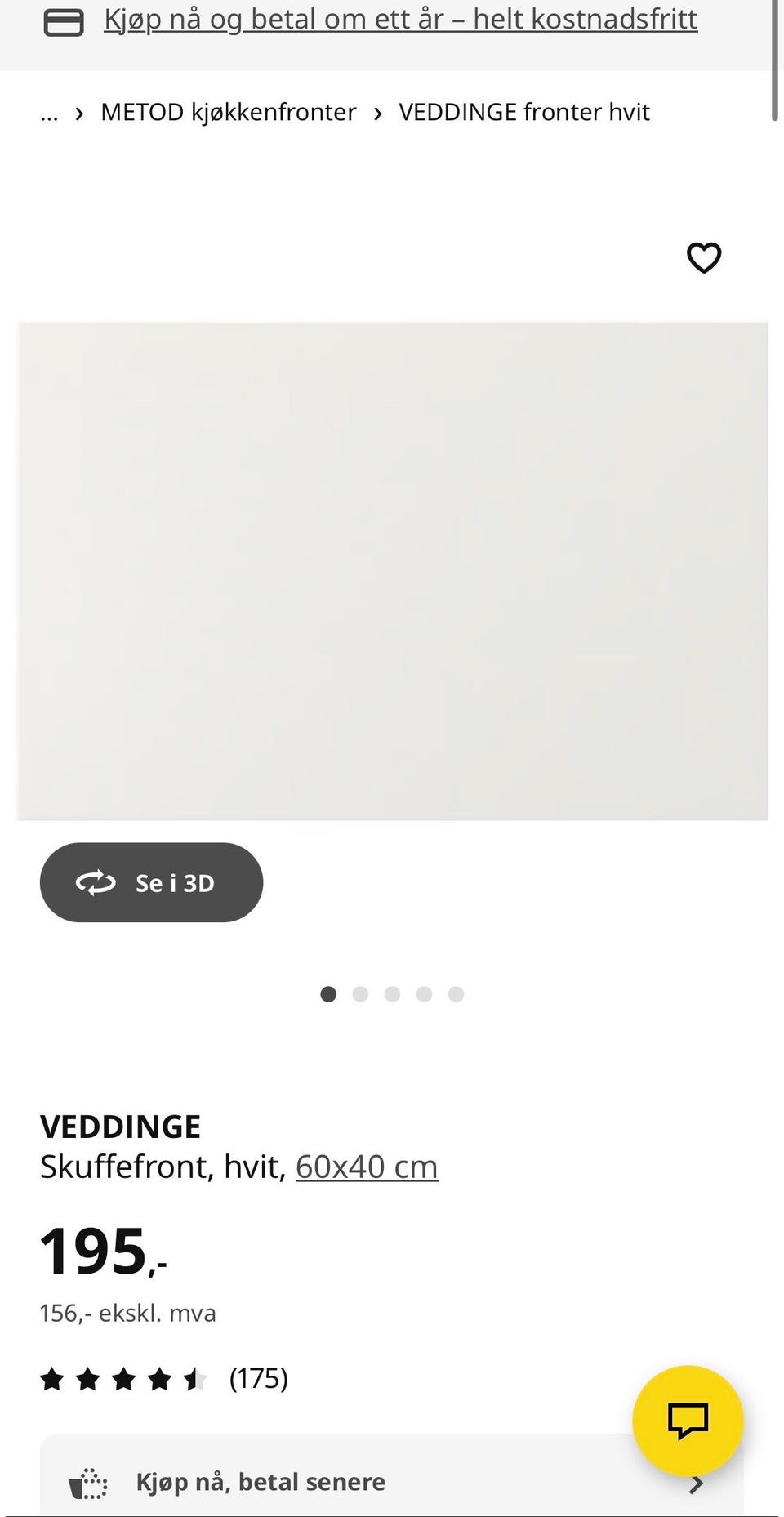Click the shopping bag icon beside Kjøp nå
Viewport: 784px width, 1517px height.
click(87, 1481)
